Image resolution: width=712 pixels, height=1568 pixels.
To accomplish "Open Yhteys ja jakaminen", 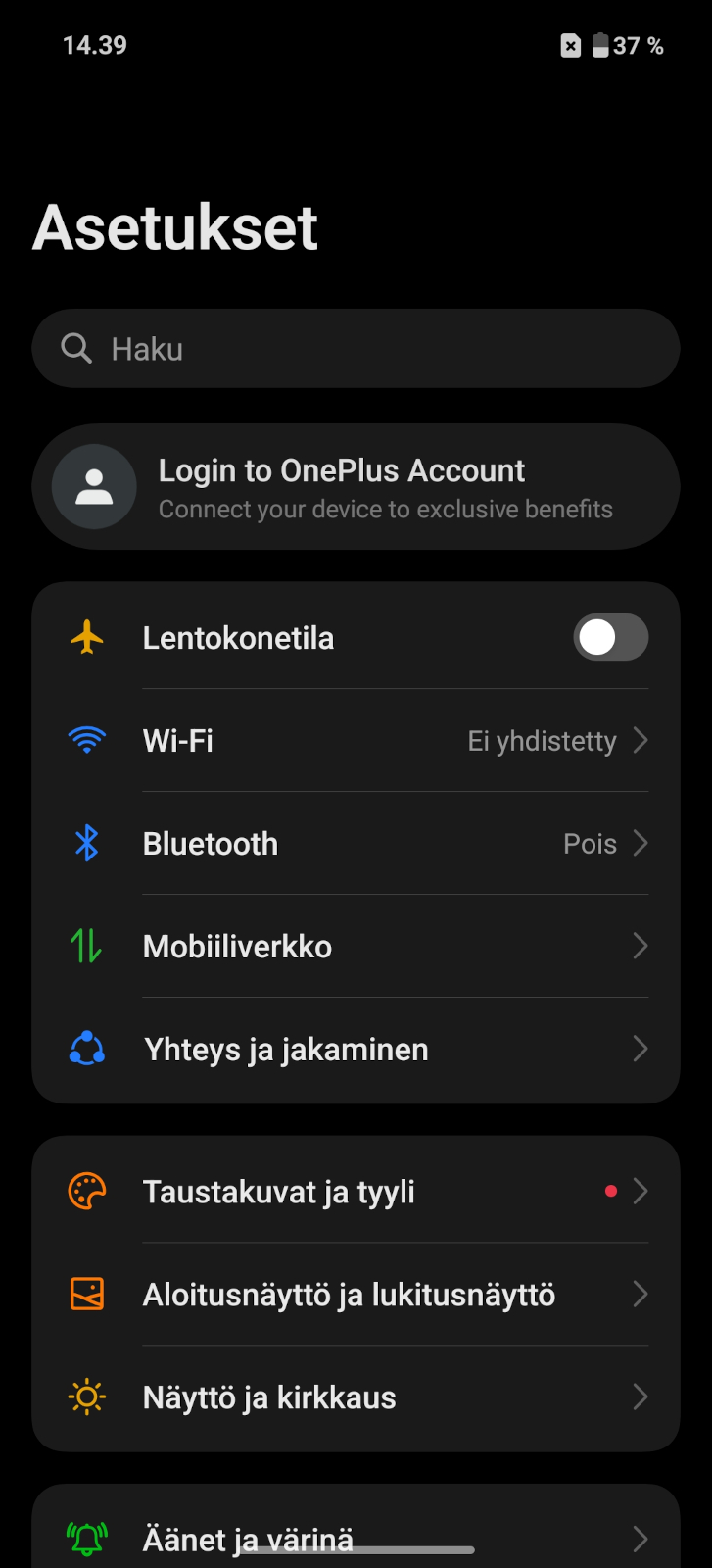I will click(356, 1050).
